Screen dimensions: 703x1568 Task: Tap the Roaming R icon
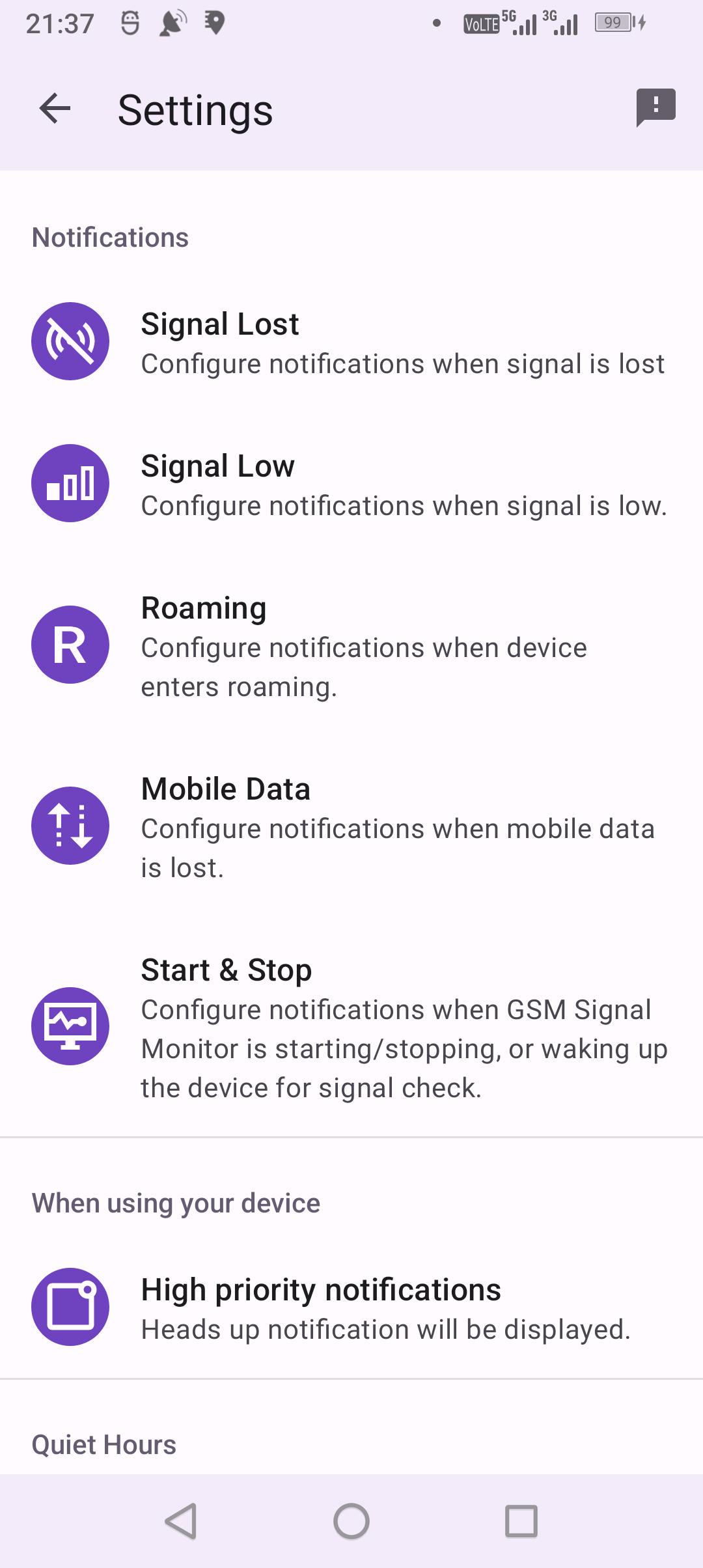[70, 644]
